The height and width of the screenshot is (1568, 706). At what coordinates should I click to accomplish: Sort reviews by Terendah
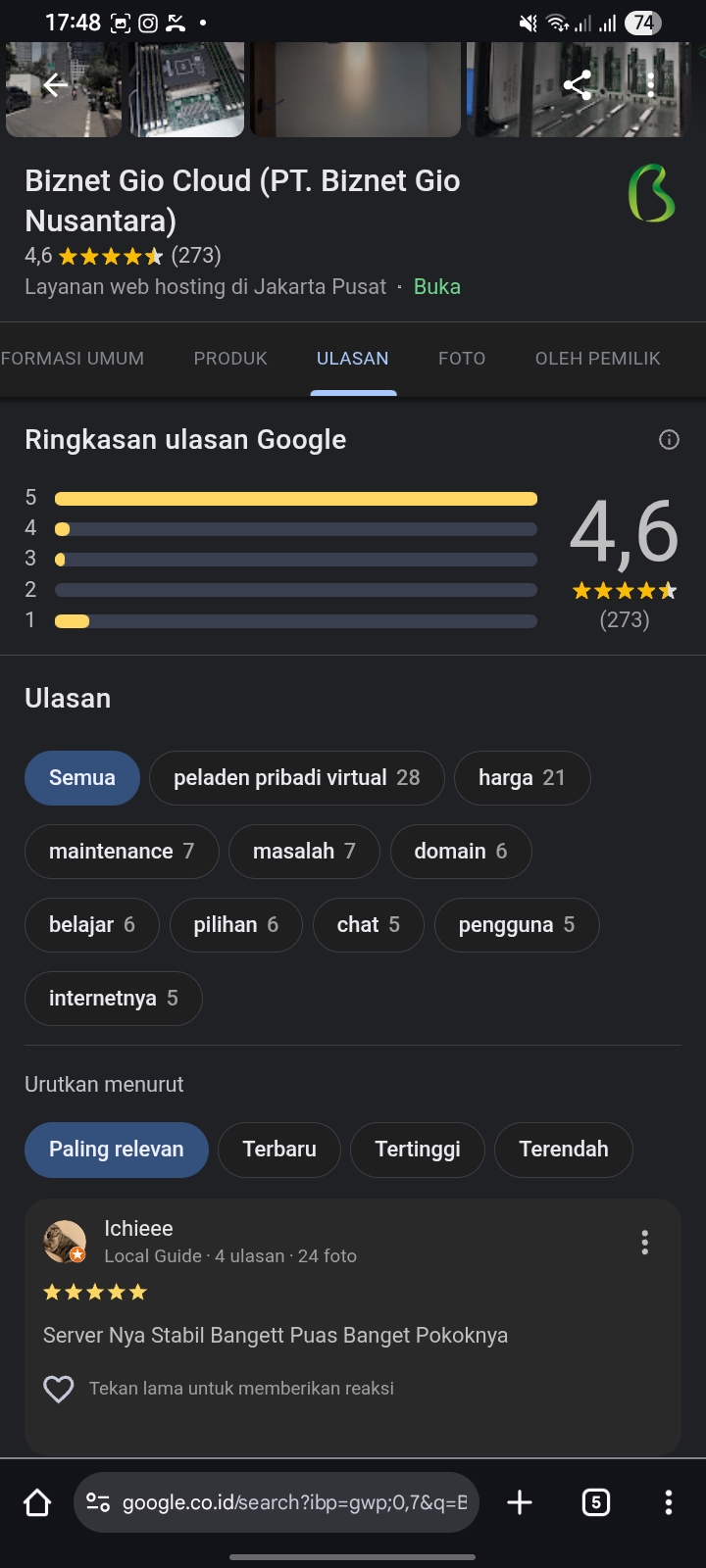563,1150
